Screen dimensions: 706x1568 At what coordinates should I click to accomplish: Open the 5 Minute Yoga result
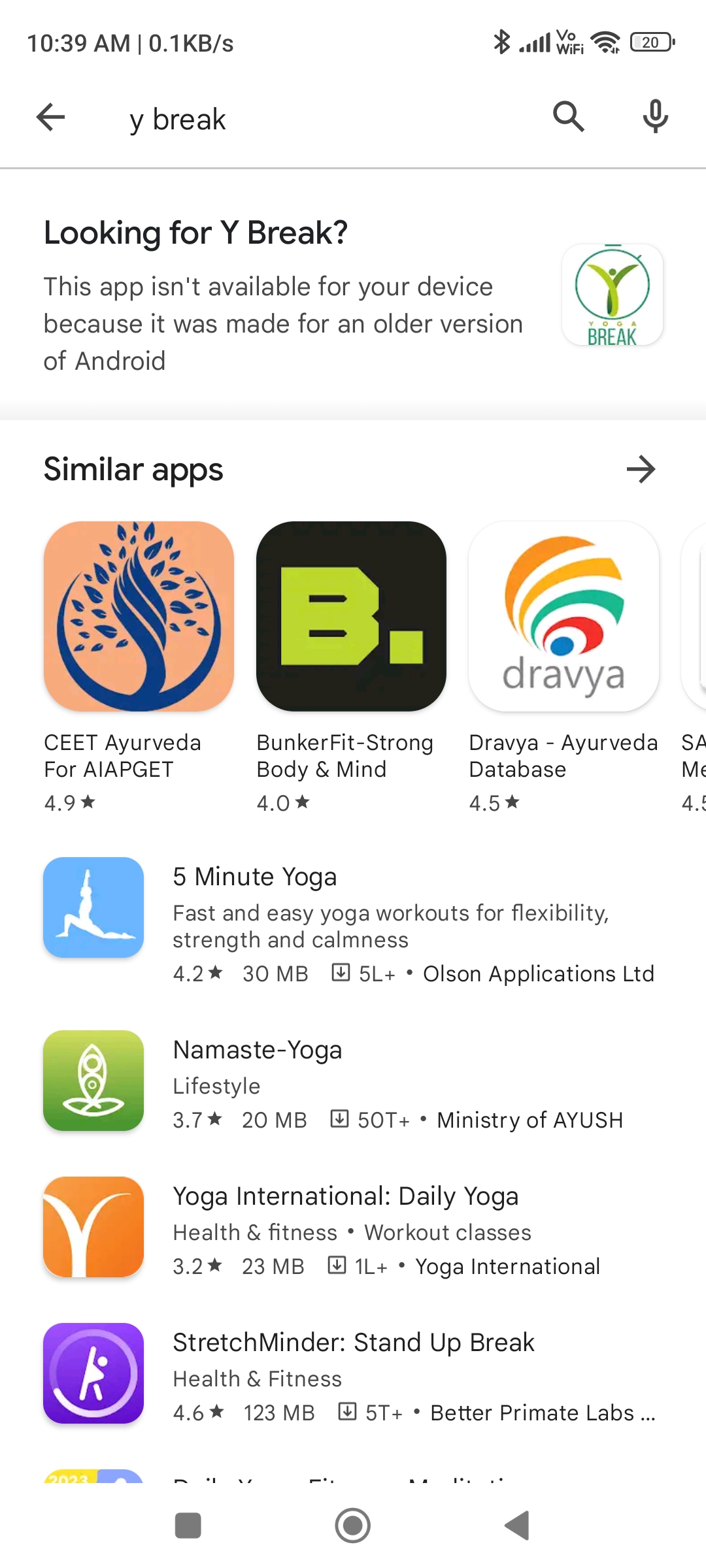click(353, 923)
